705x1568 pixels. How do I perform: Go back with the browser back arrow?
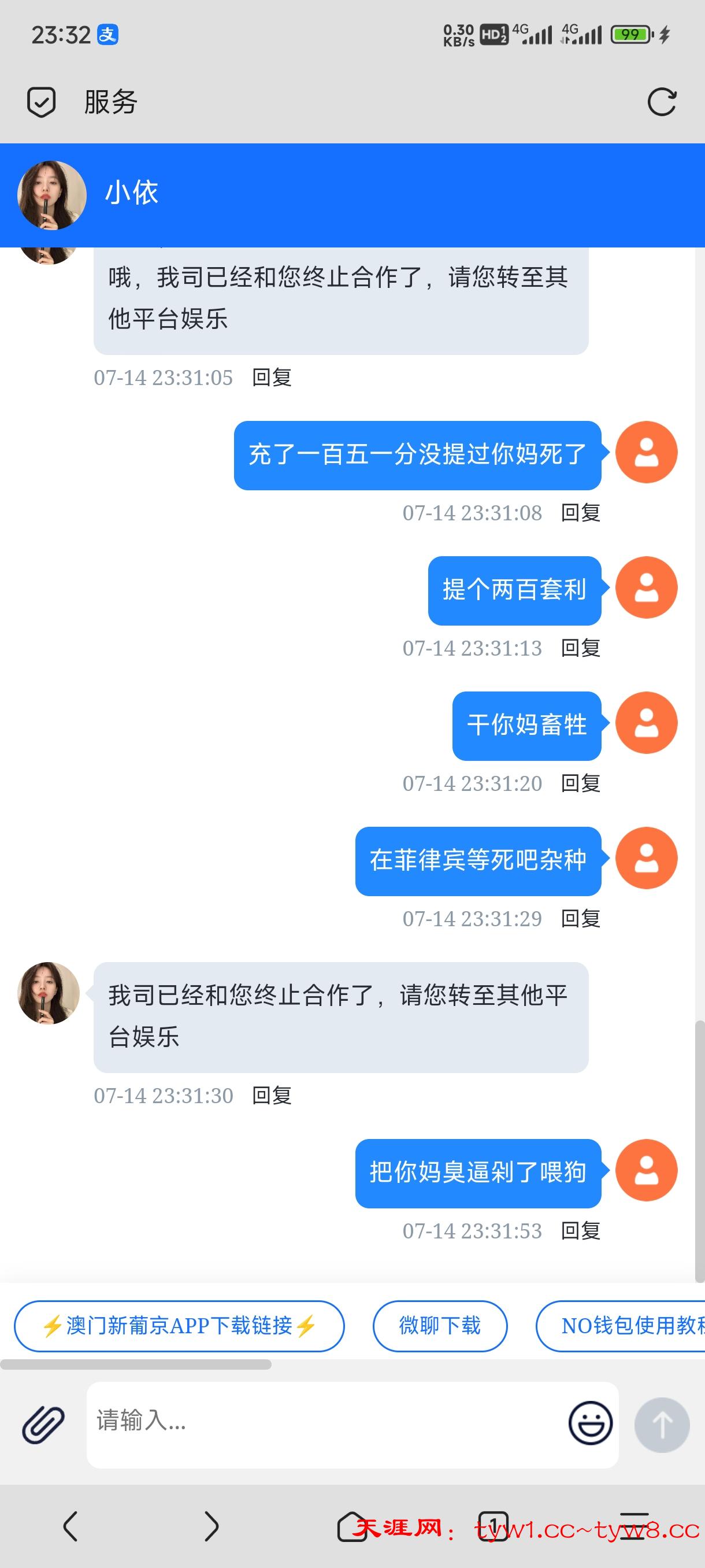pos(70,1526)
